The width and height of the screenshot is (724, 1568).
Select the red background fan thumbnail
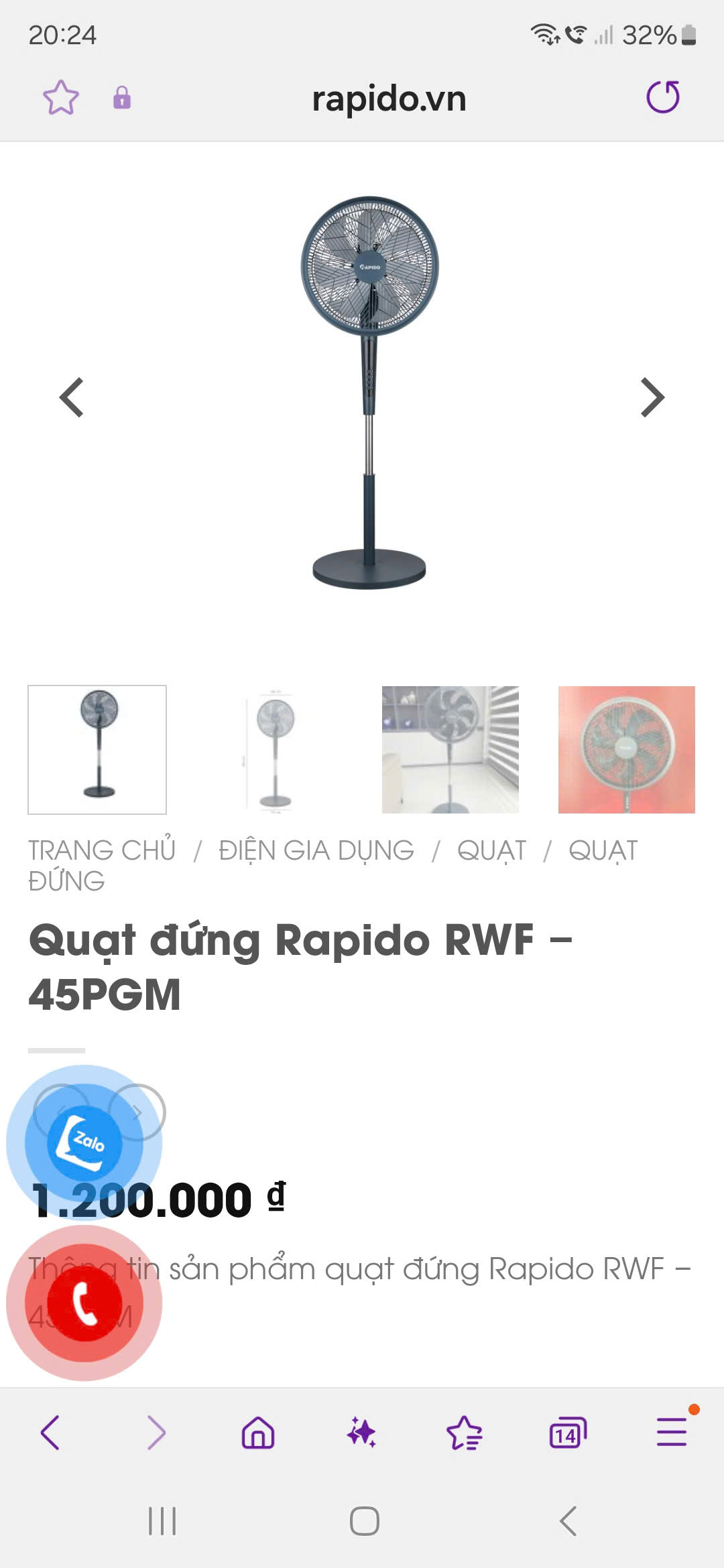point(627,749)
